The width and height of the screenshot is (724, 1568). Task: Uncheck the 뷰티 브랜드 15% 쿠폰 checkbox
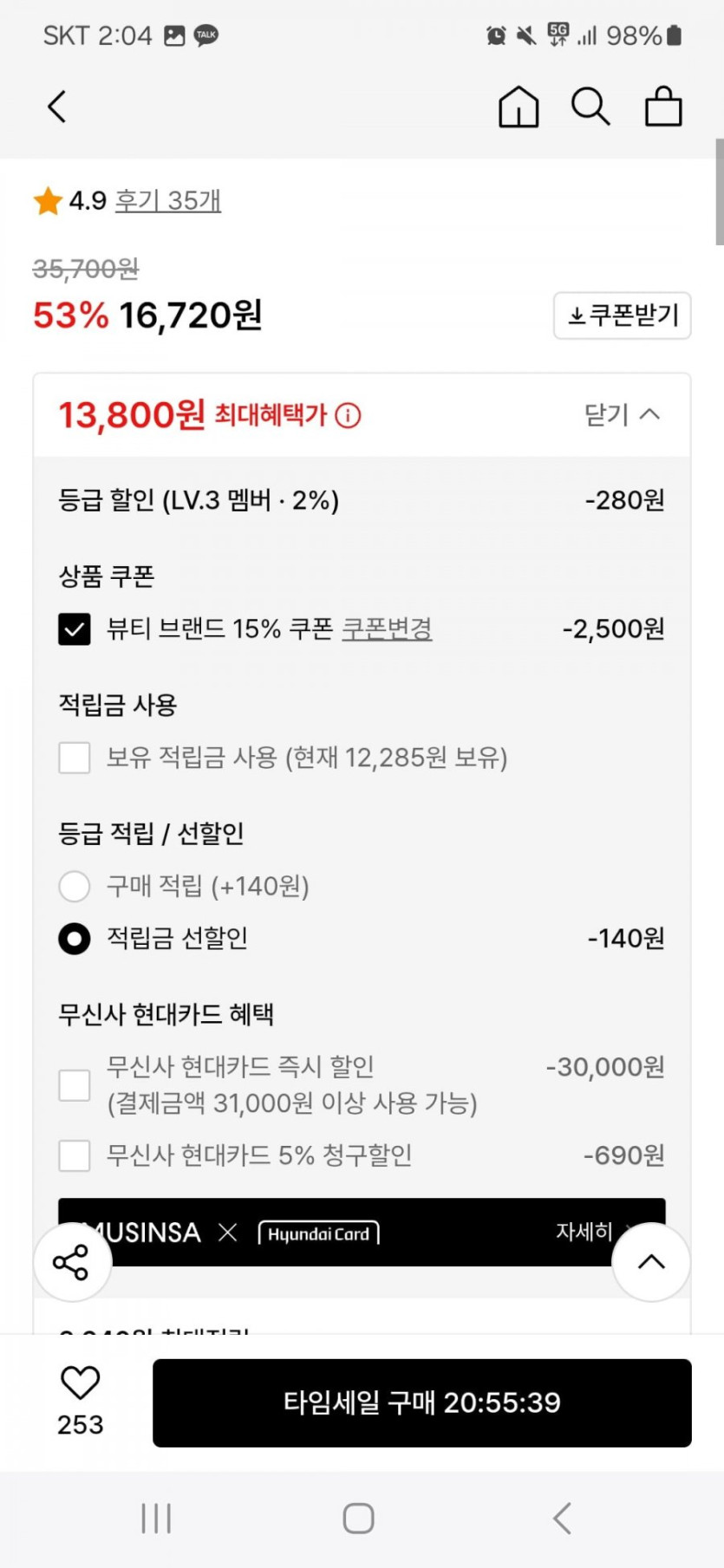(x=75, y=628)
